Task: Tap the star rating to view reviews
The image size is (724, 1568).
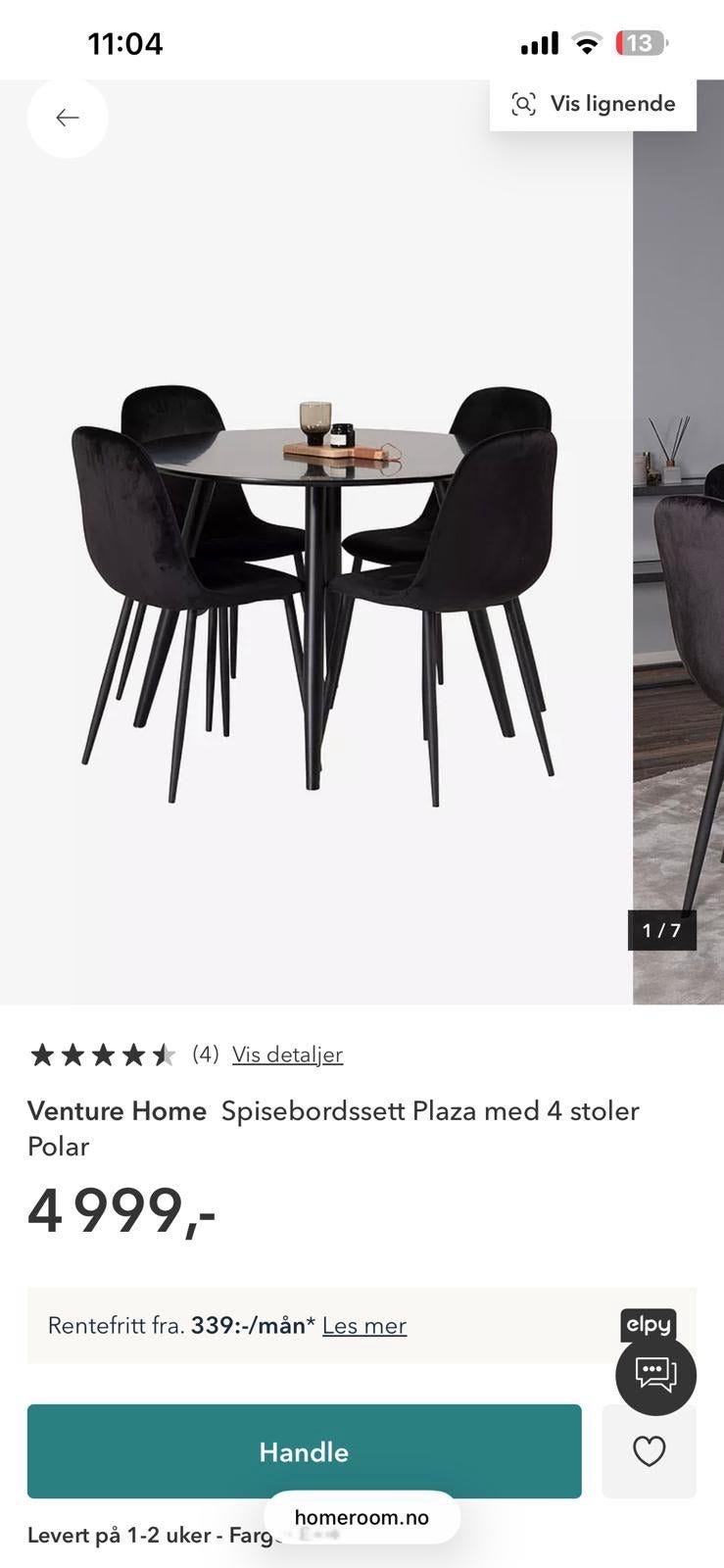Action: tap(101, 1054)
